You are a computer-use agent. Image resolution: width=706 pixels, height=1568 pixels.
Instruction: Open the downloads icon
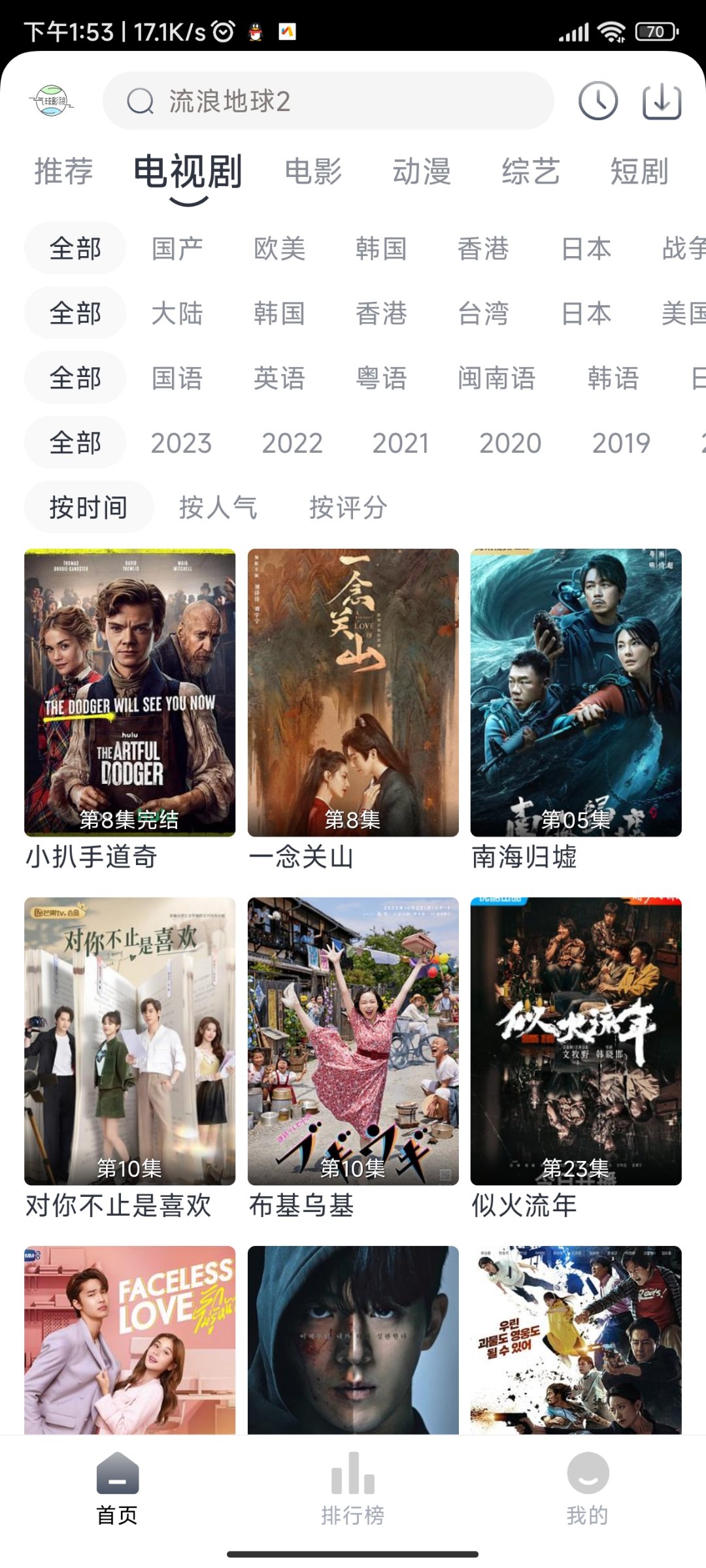662,101
